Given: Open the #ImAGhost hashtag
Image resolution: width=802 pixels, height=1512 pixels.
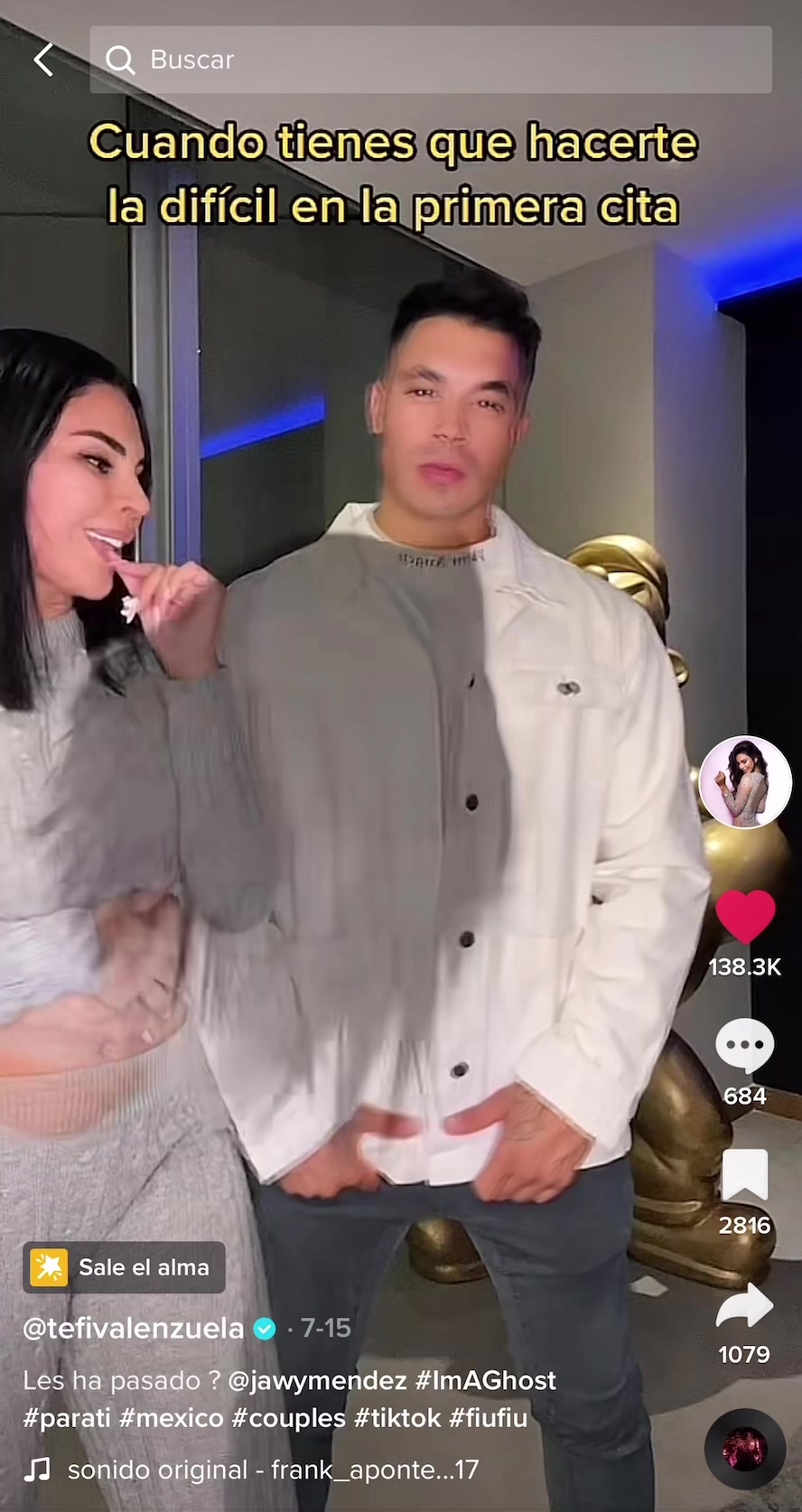Looking at the screenshot, I should (485, 1380).
